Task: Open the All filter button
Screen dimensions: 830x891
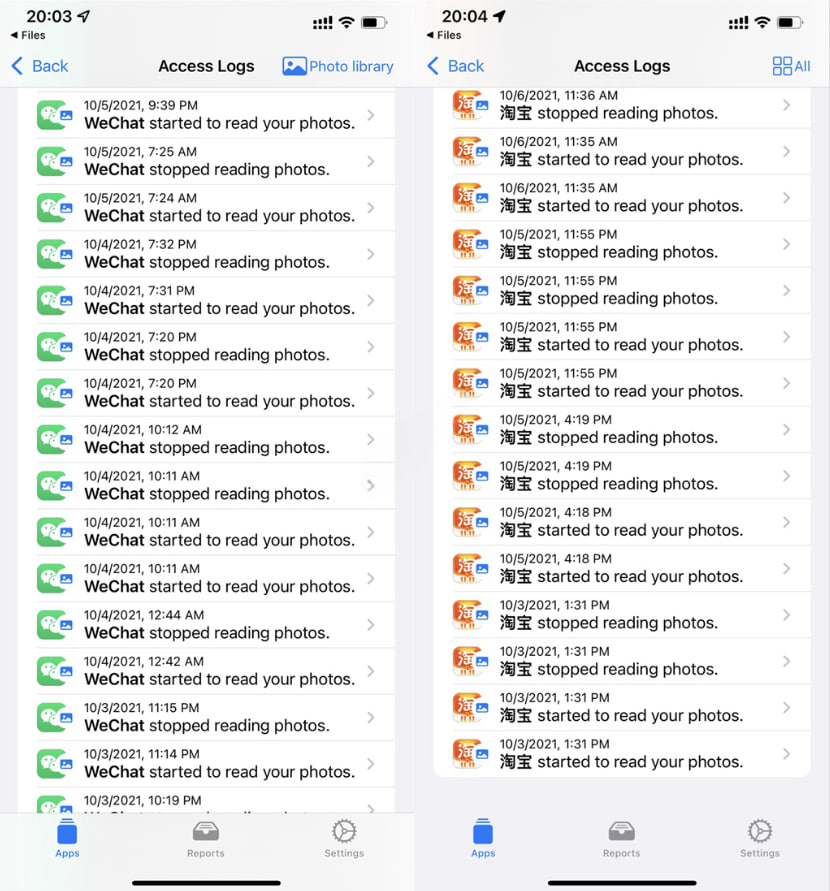Action: [791, 66]
